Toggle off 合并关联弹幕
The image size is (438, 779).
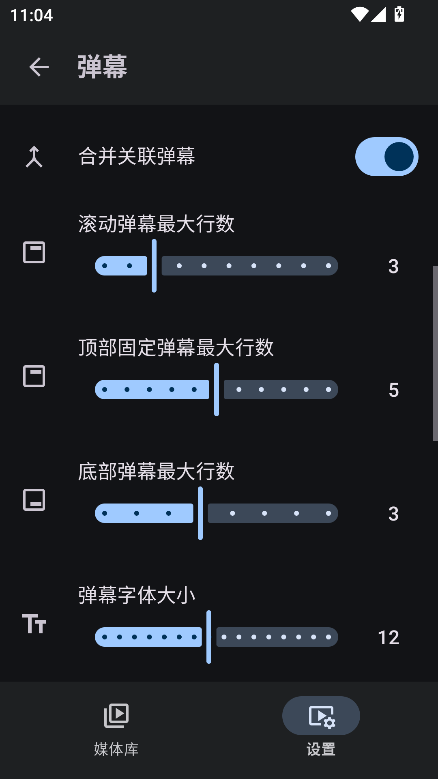point(386,156)
